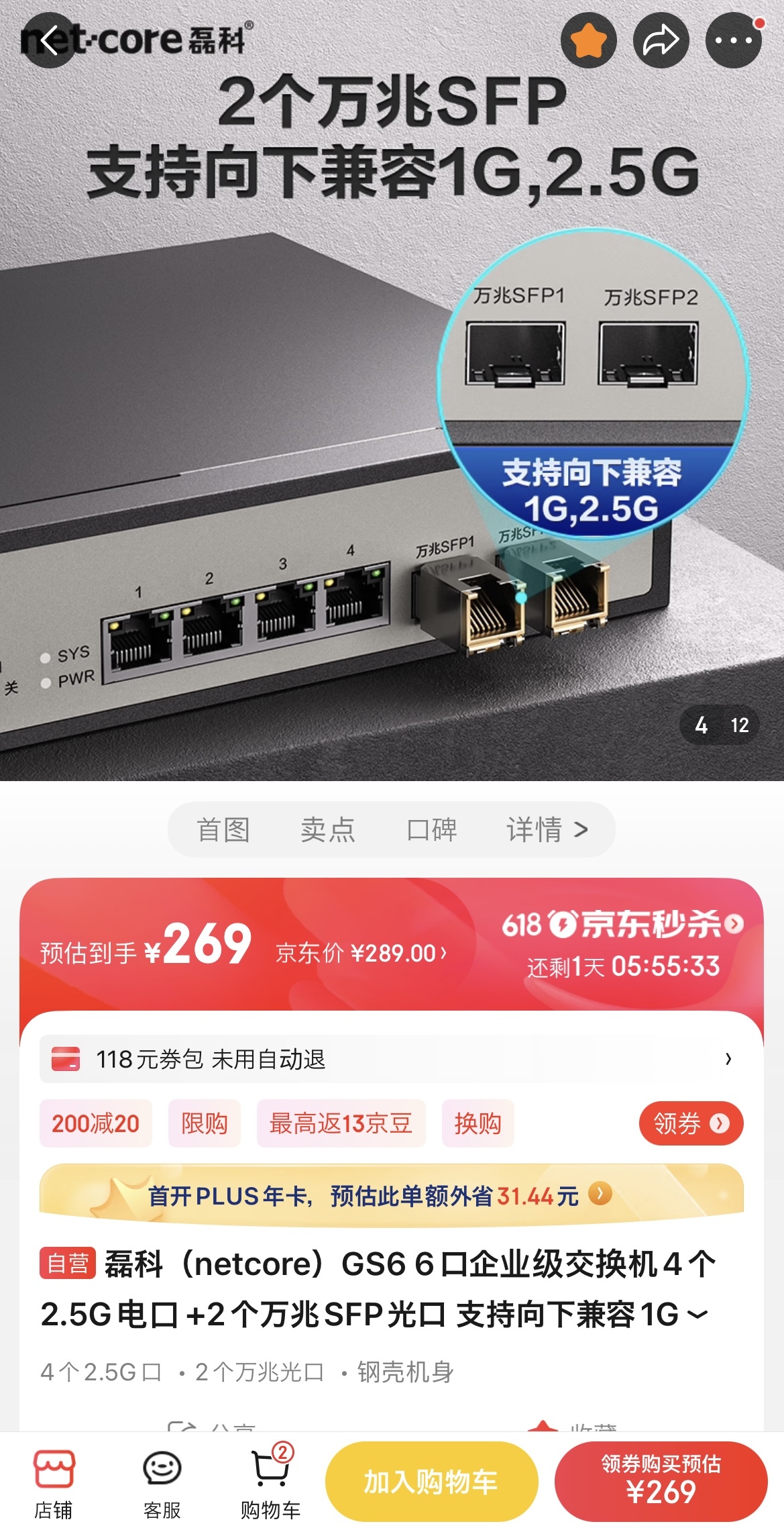Image resolution: width=784 pixels, height=1530 pixels.
Task: Share this product page
Action: 661,41
